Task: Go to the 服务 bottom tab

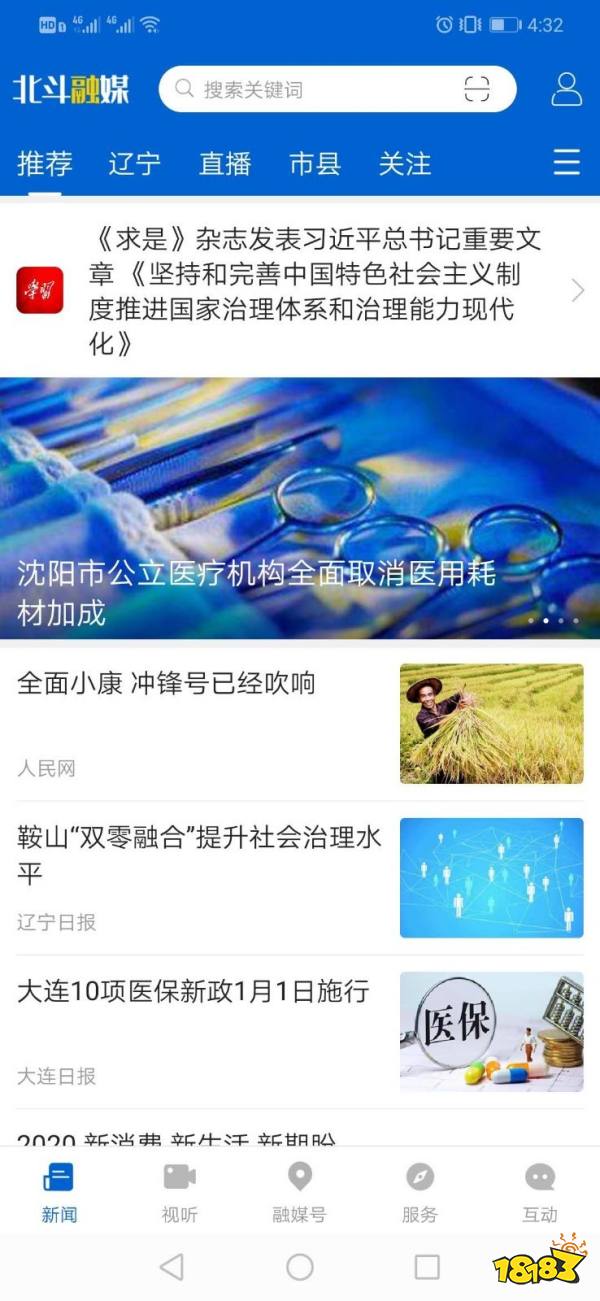Action: tap(420, 1193)
